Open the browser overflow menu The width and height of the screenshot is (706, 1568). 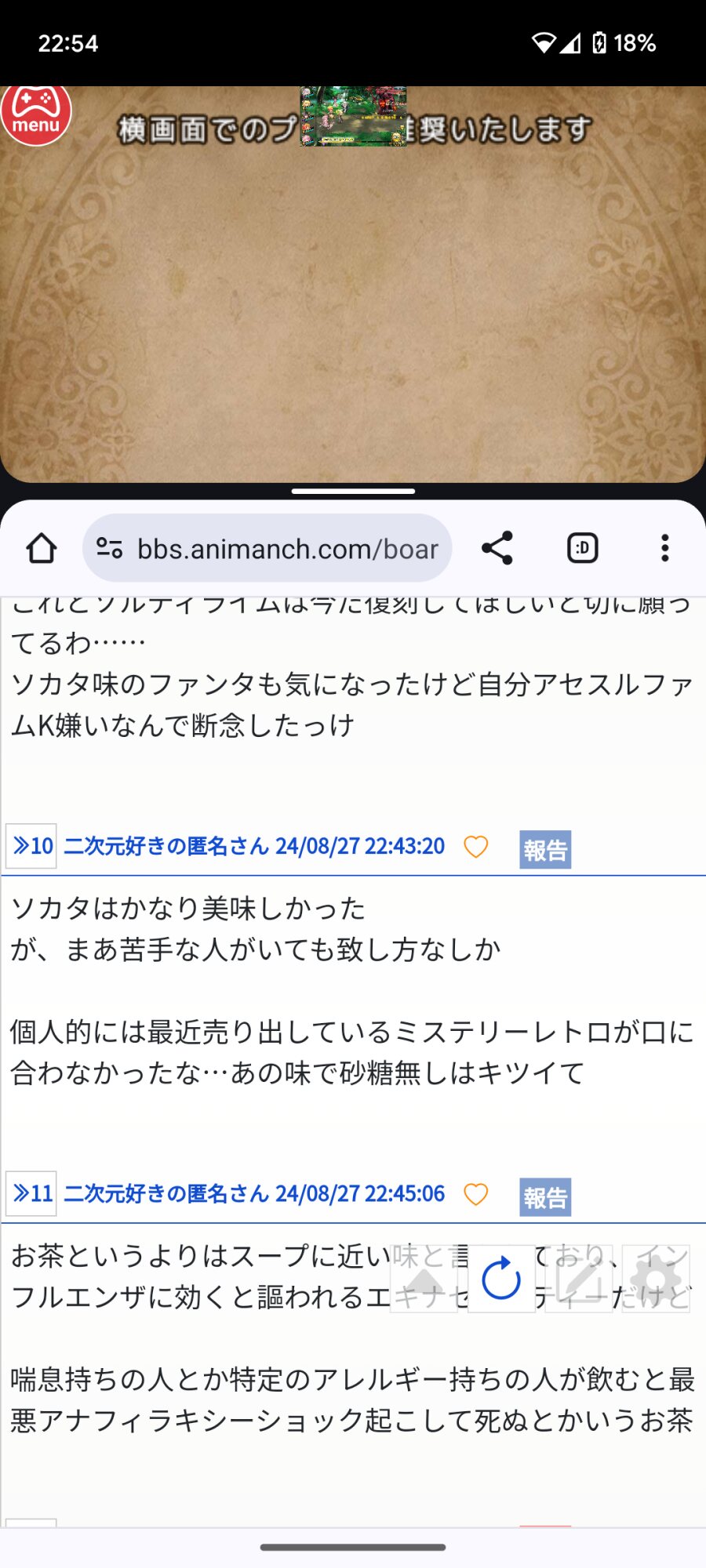click(664, 548)
